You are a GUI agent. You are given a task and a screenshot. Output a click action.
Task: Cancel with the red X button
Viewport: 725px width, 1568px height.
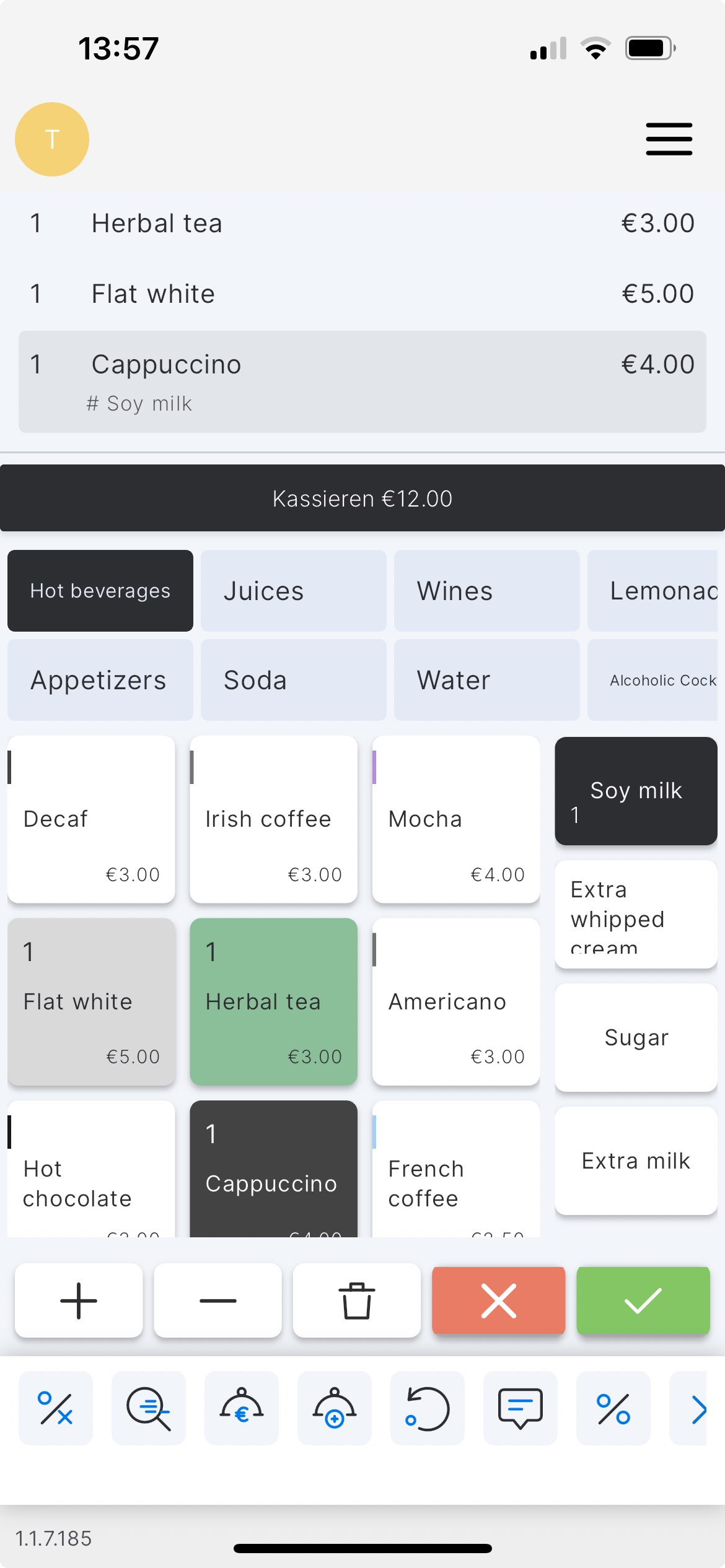(x=498, y=1300)
